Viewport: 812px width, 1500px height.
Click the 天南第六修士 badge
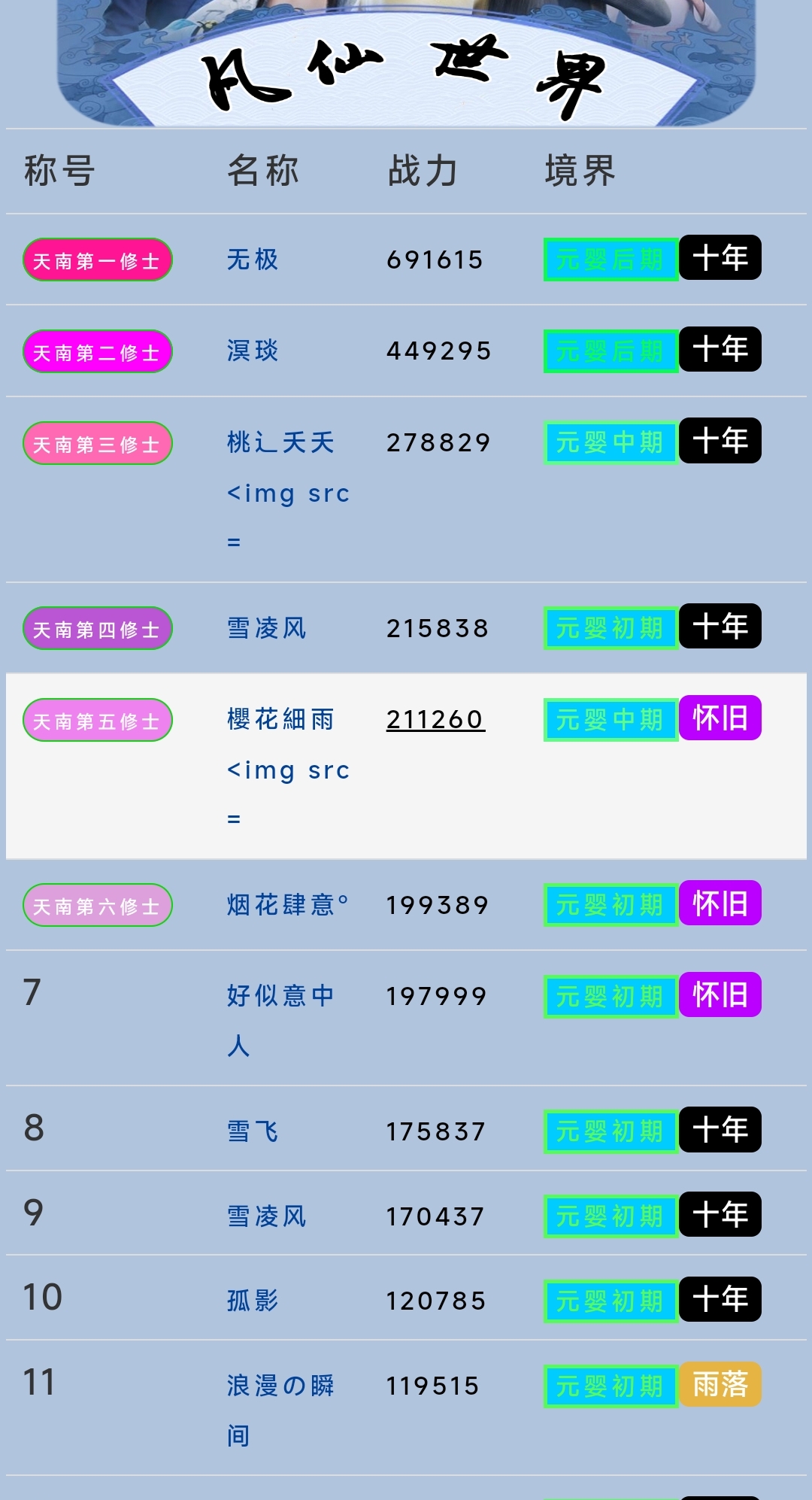[x=97, y=905]
